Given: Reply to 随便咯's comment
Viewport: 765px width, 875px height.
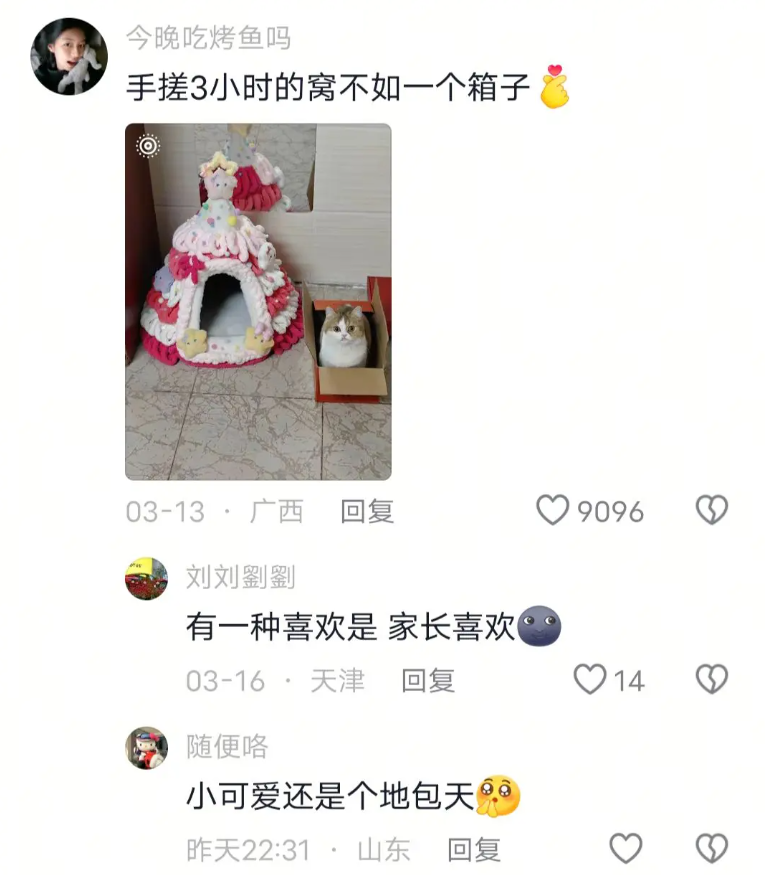Looking at the screenshot, I should pos(473,850).
